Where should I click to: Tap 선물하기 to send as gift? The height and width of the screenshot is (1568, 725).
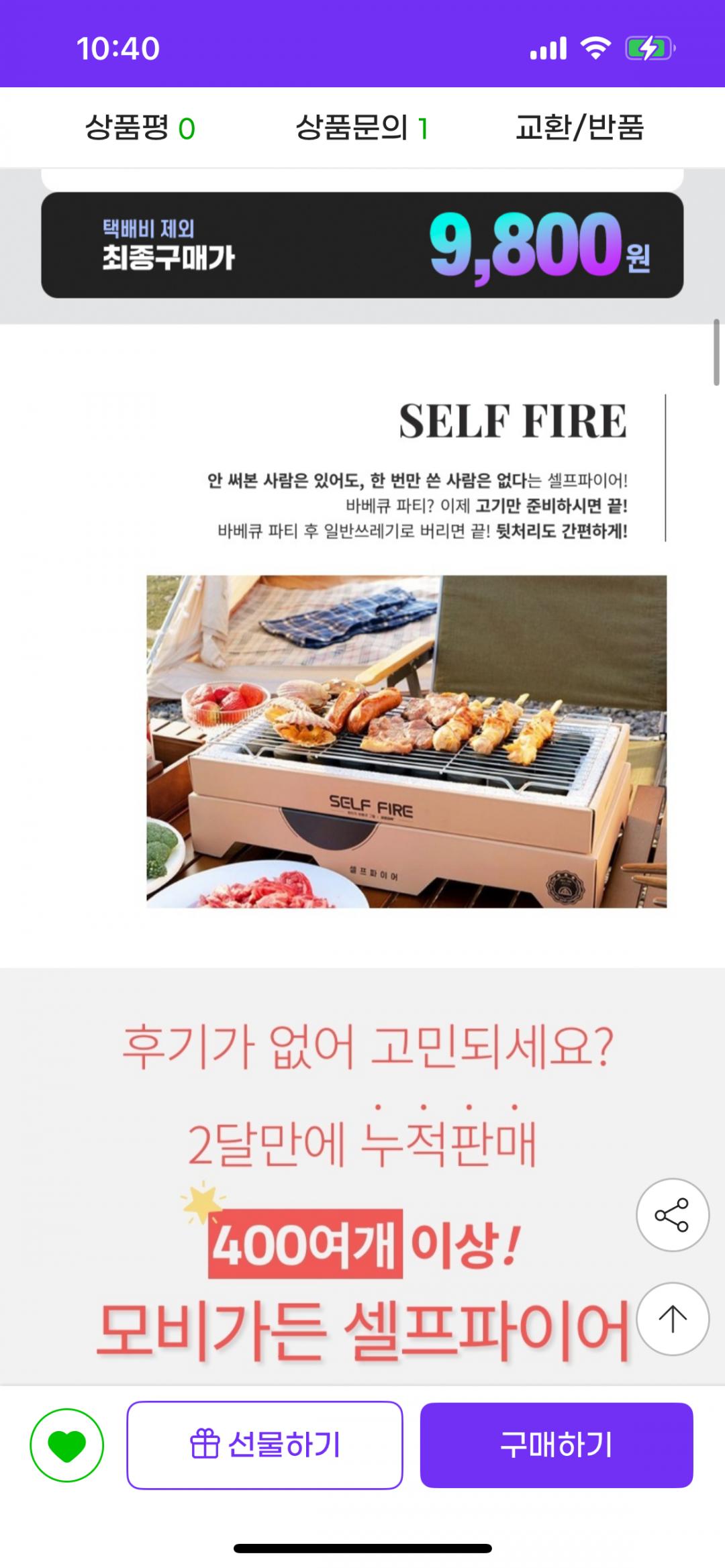[x=264, y=1445]
